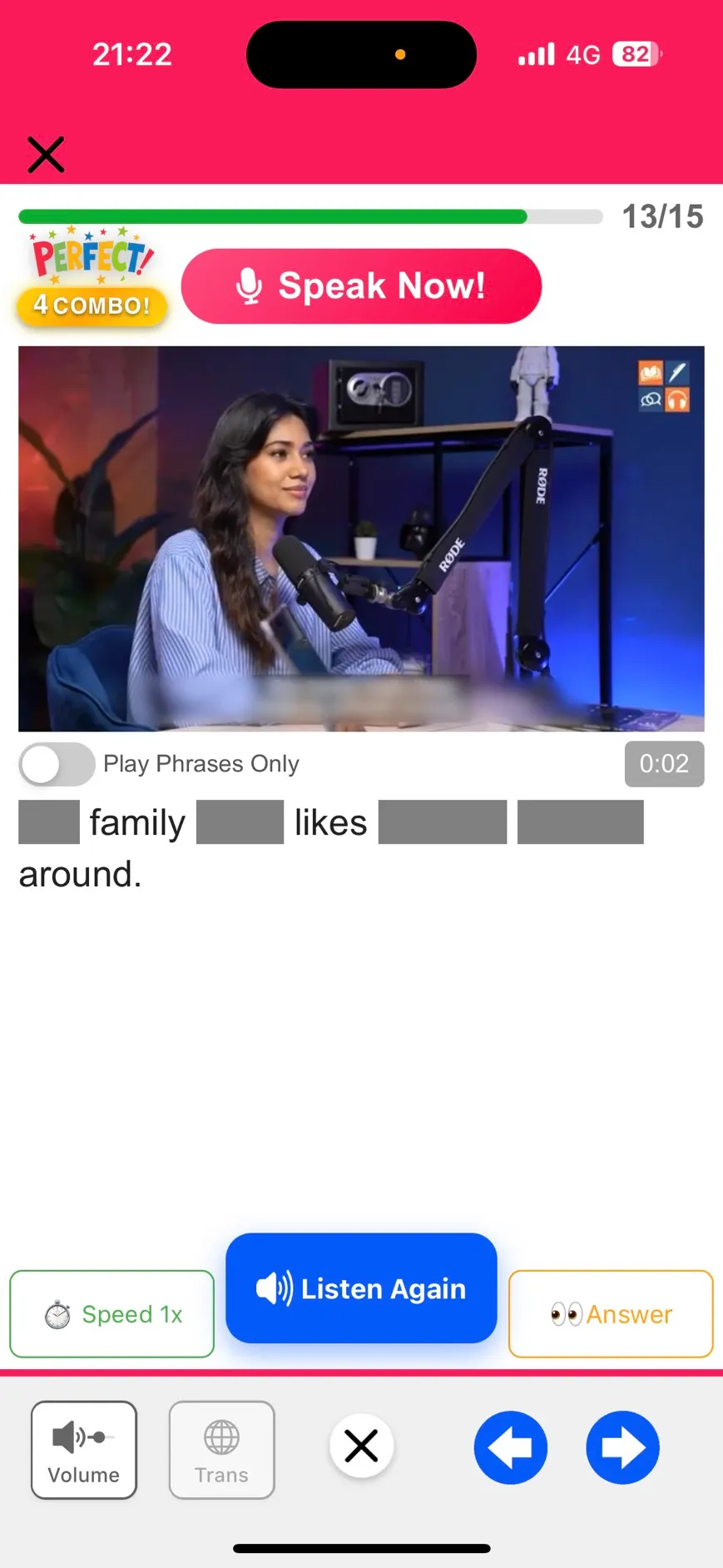Tap Listen Again to replay audio
The width and height of the screenshot is (723, 1568).
tap(361, 1288)
